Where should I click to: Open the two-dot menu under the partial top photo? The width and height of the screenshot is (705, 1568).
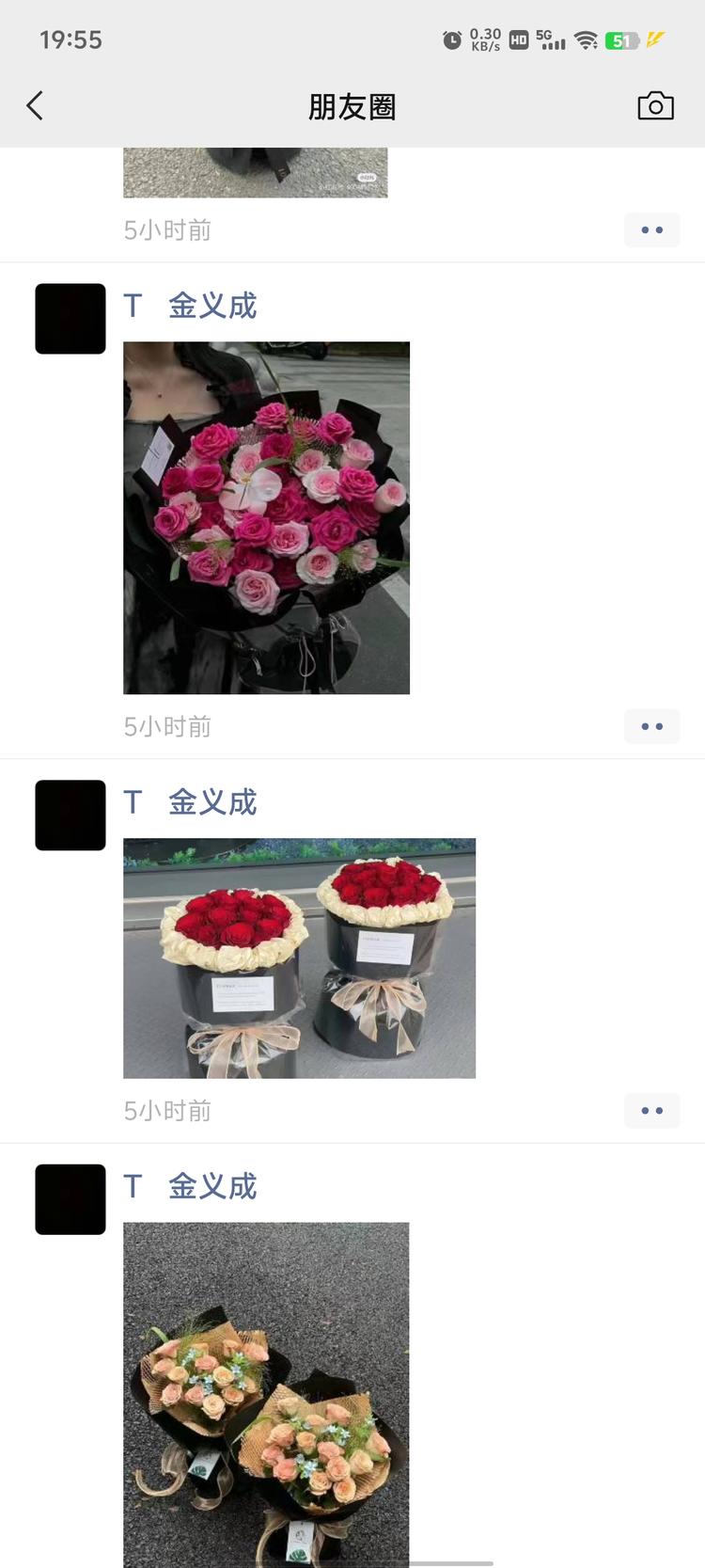(x=651, y=230)
